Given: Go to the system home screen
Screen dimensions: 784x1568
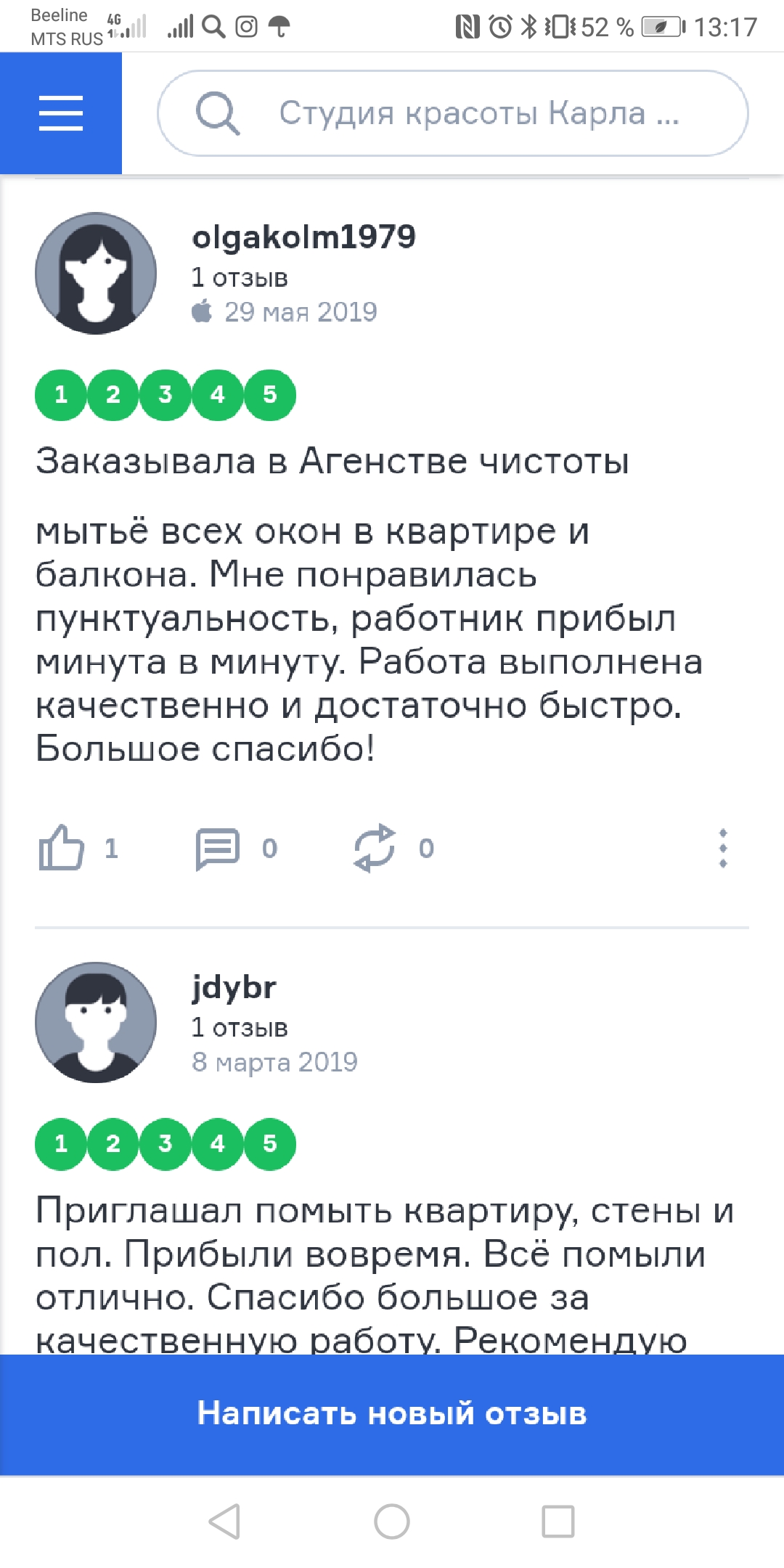Looking at the screenshot, I should tap(392, 1521).
